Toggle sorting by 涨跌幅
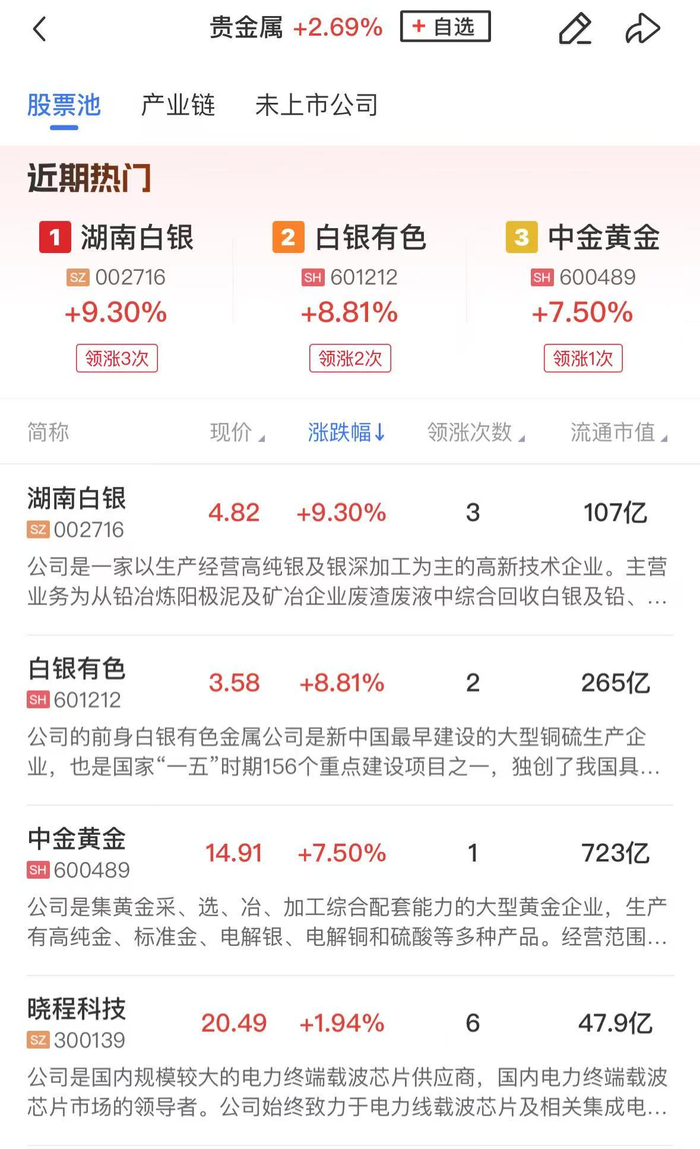Viewport: 700px width, 1149px height. tap(347, 432)
